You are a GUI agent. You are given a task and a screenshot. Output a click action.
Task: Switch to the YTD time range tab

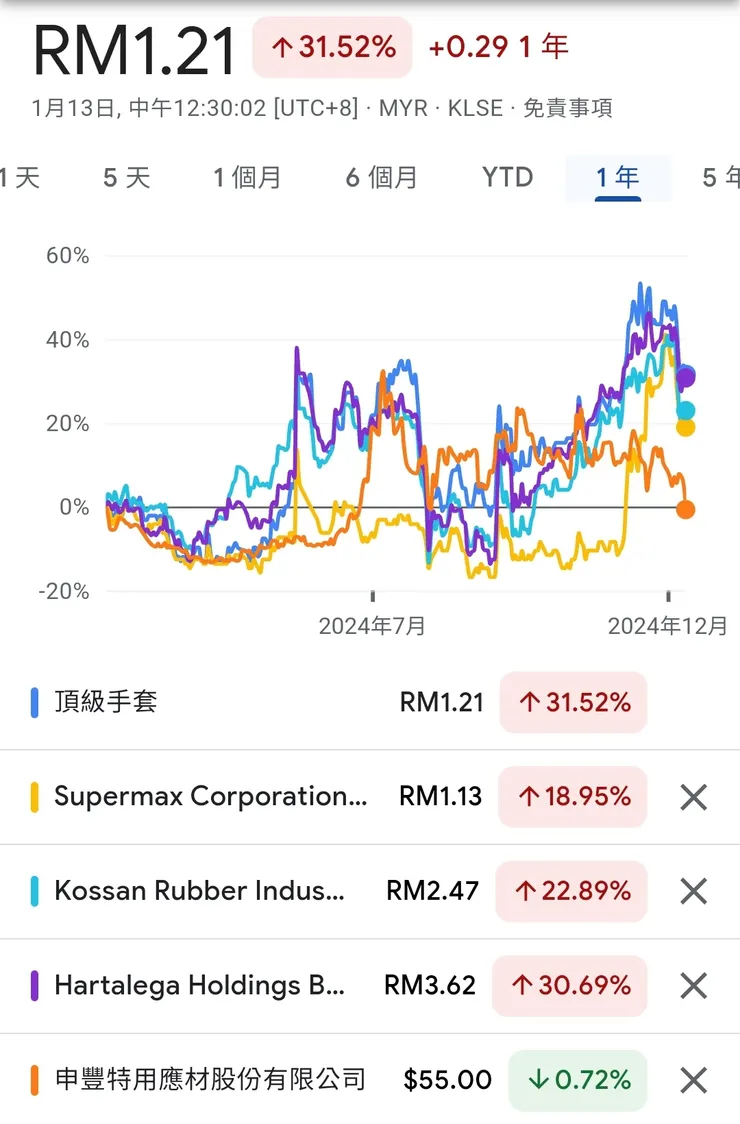[x=507, y=177]
